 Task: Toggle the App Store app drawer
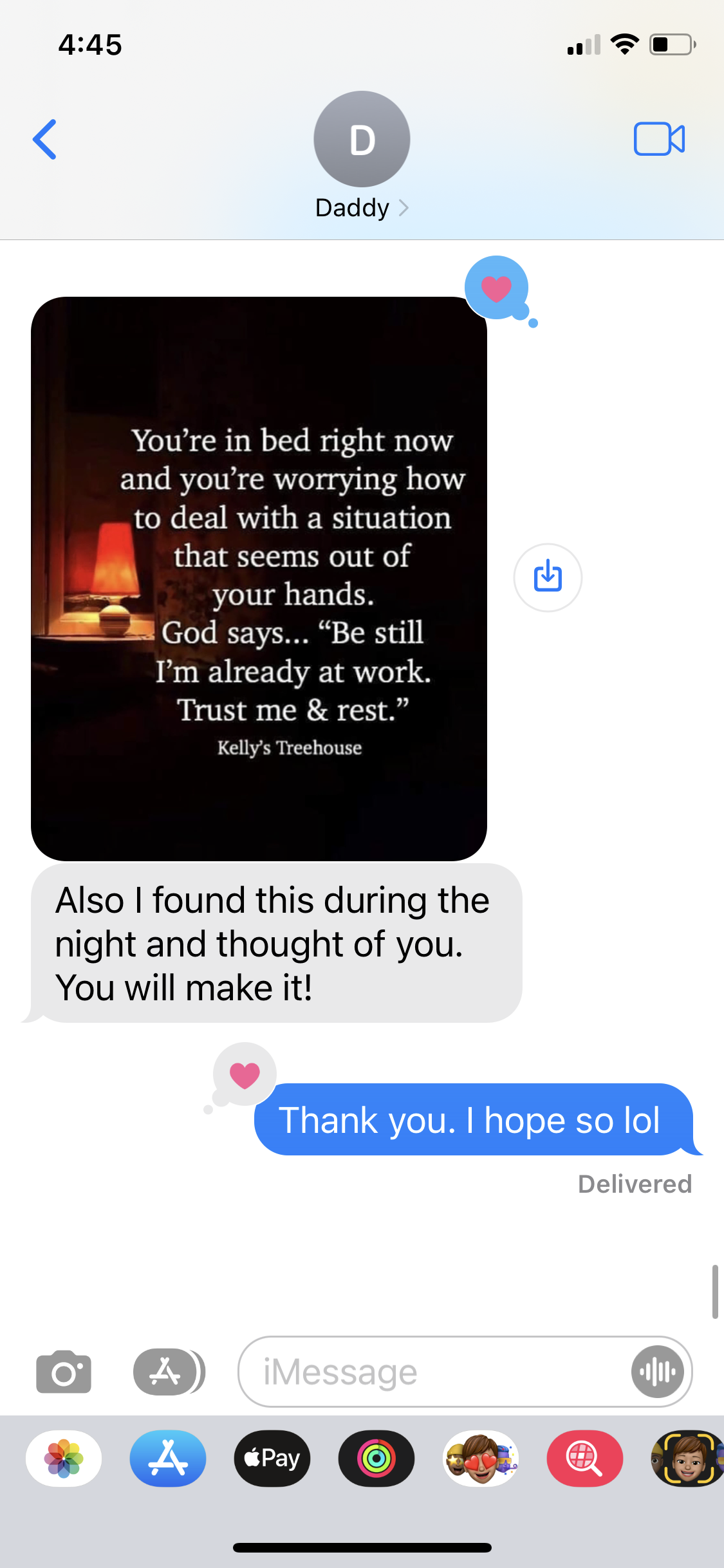click(167, 1372)
